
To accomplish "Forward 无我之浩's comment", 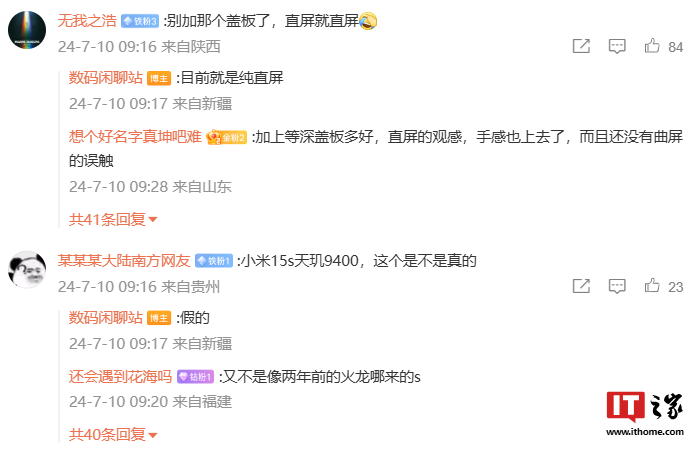I will 581,46.
